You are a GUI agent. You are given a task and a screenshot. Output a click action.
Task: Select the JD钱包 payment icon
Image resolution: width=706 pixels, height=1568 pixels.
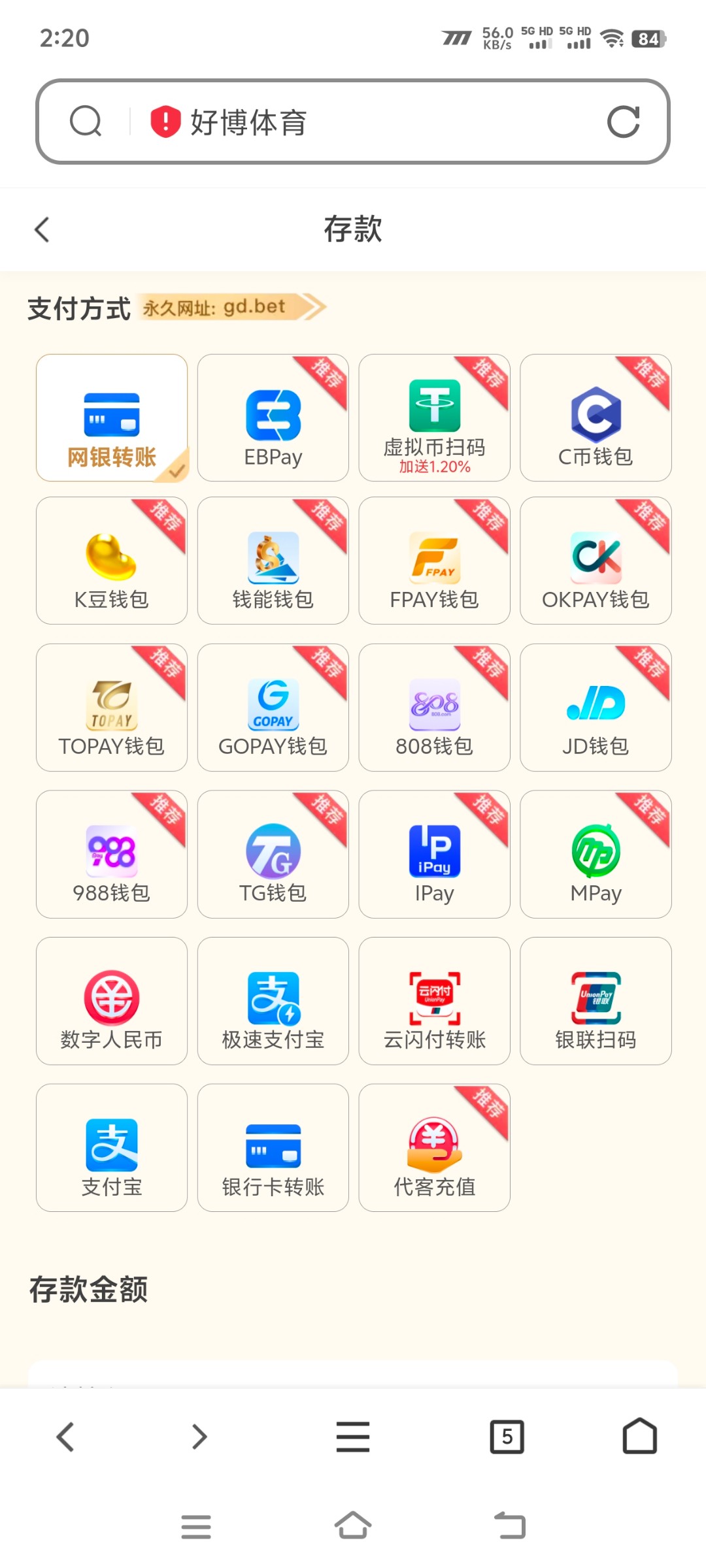(x=596, y=709)
